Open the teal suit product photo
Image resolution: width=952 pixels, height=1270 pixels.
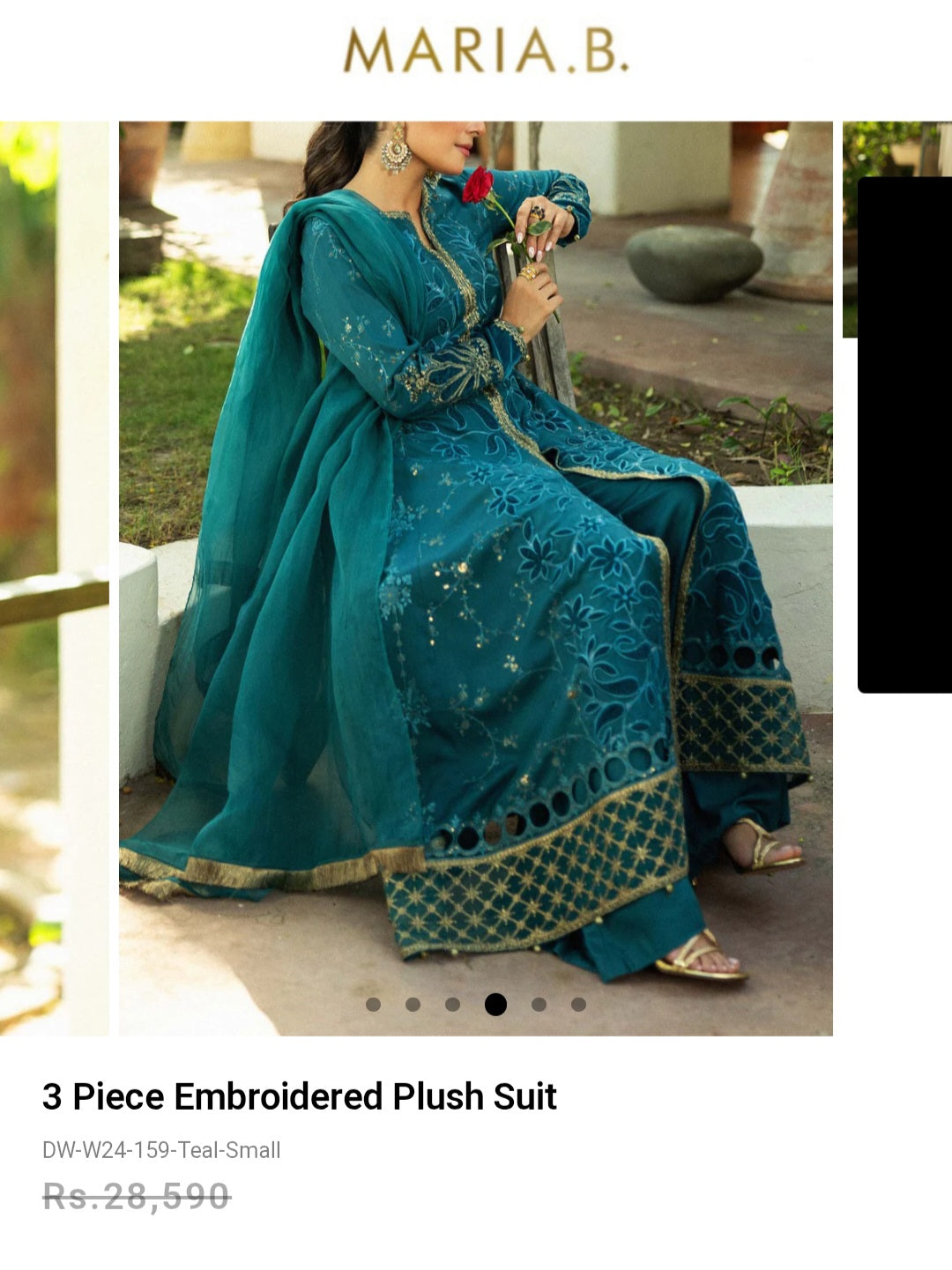tap(476, 529)
